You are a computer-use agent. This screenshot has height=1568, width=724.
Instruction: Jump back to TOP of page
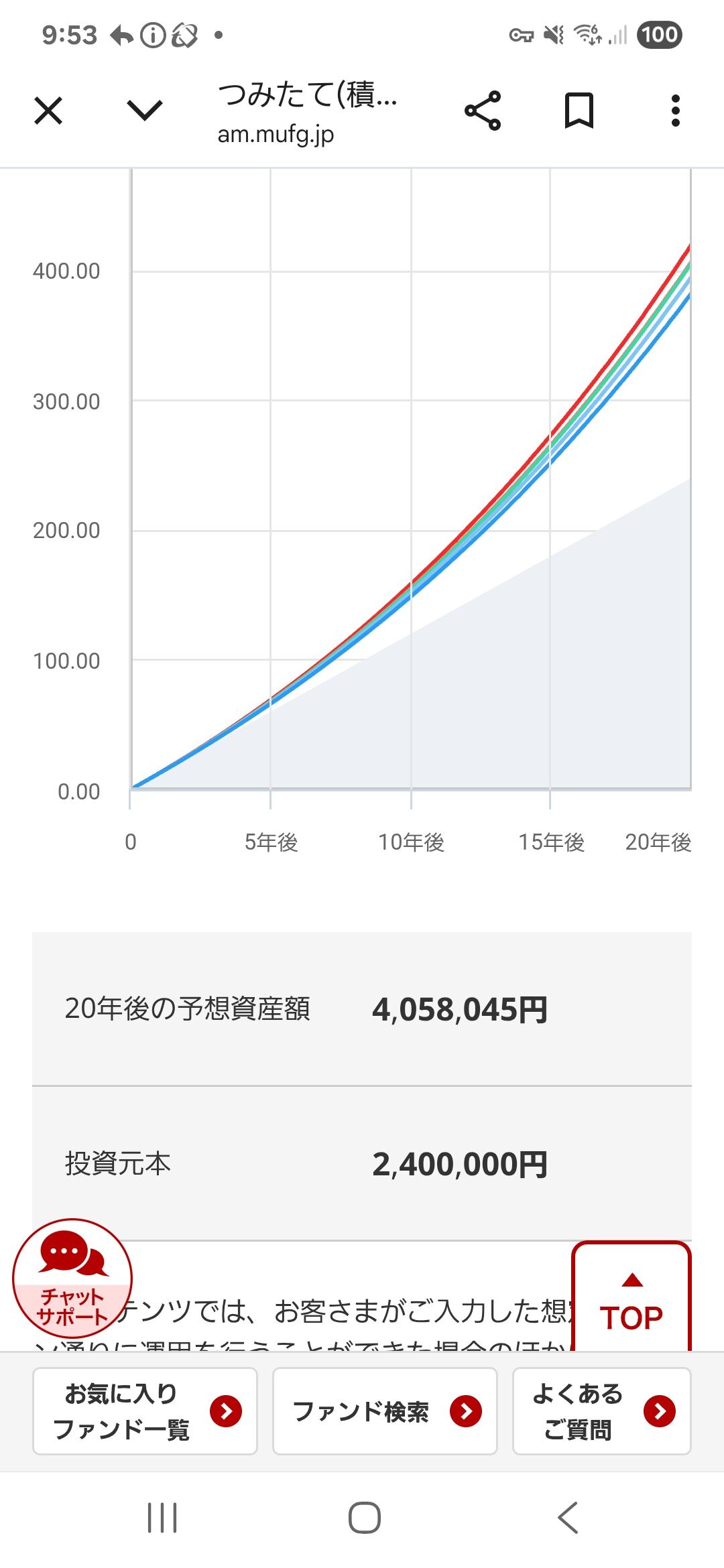[x=631, y=1300]
